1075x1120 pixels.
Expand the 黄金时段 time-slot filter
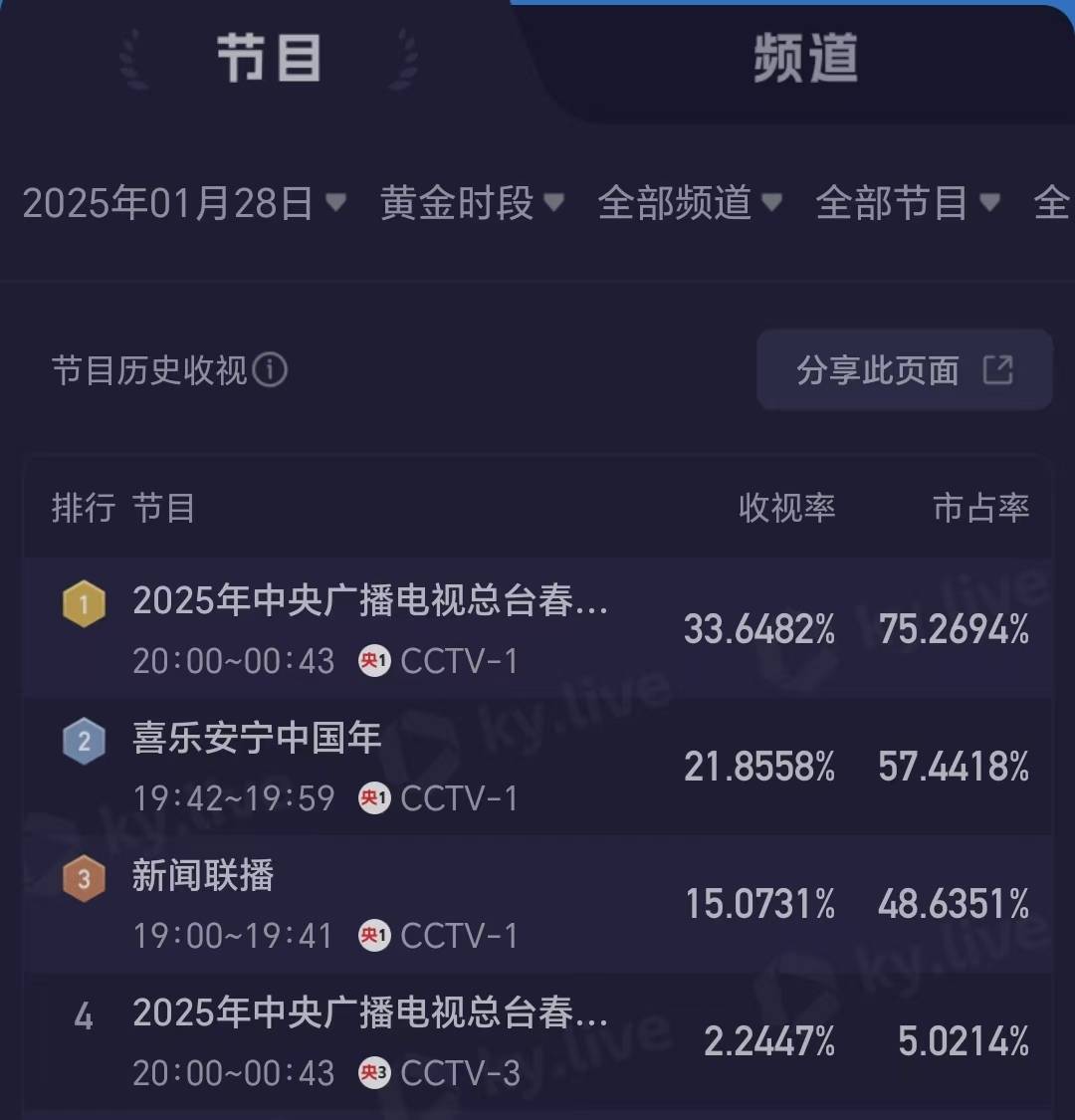coord(472,204)
